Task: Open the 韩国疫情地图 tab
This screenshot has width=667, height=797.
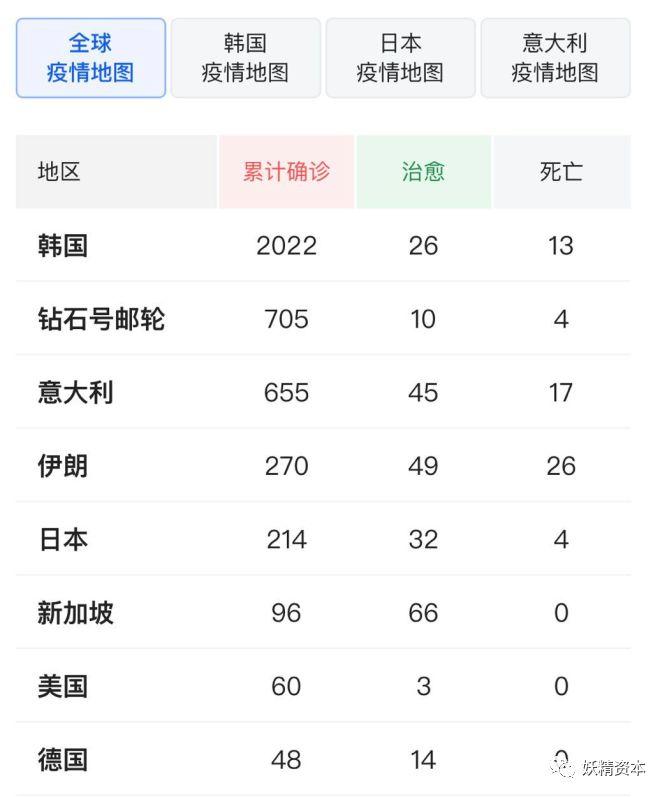Action: click(245, 58)
